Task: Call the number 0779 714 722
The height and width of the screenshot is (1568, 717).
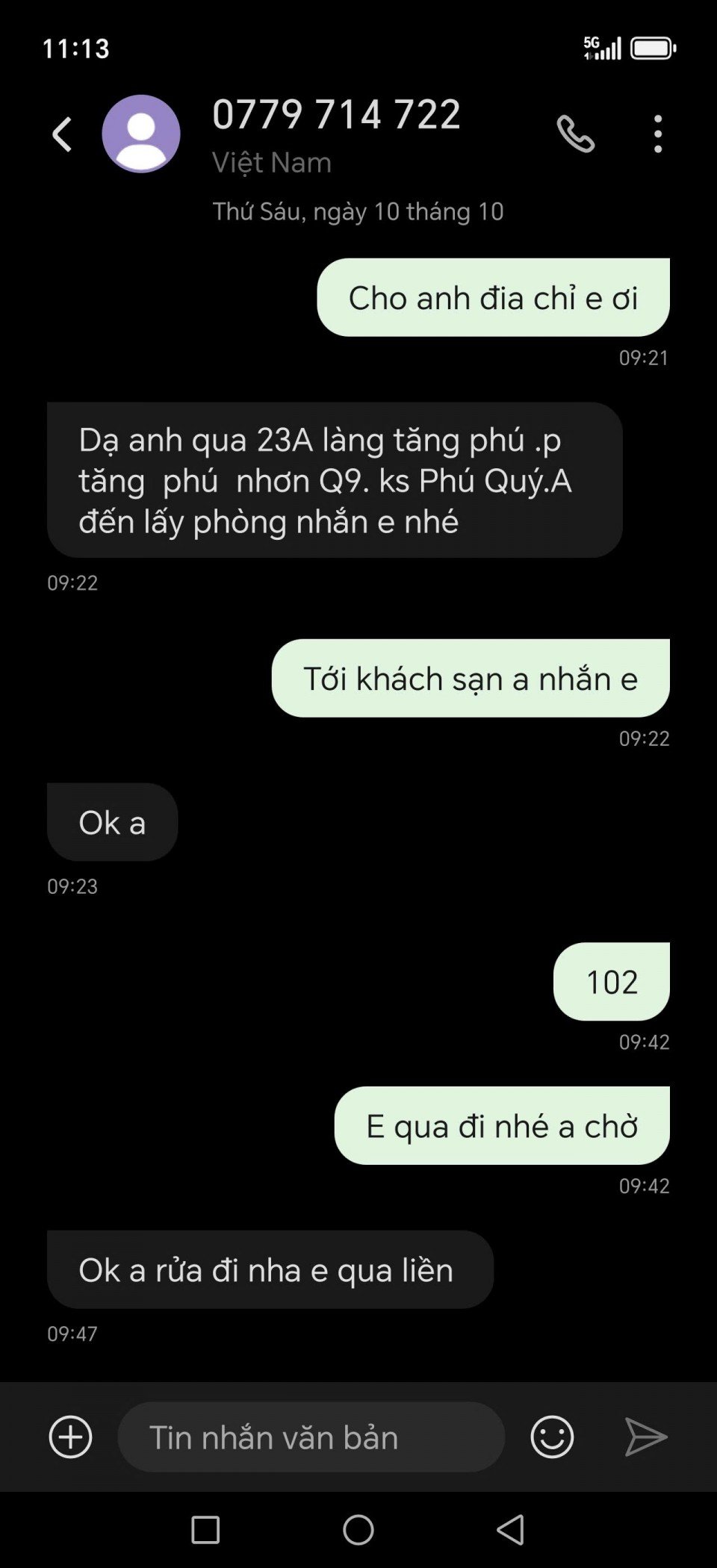Action: [x=576, y=134]
